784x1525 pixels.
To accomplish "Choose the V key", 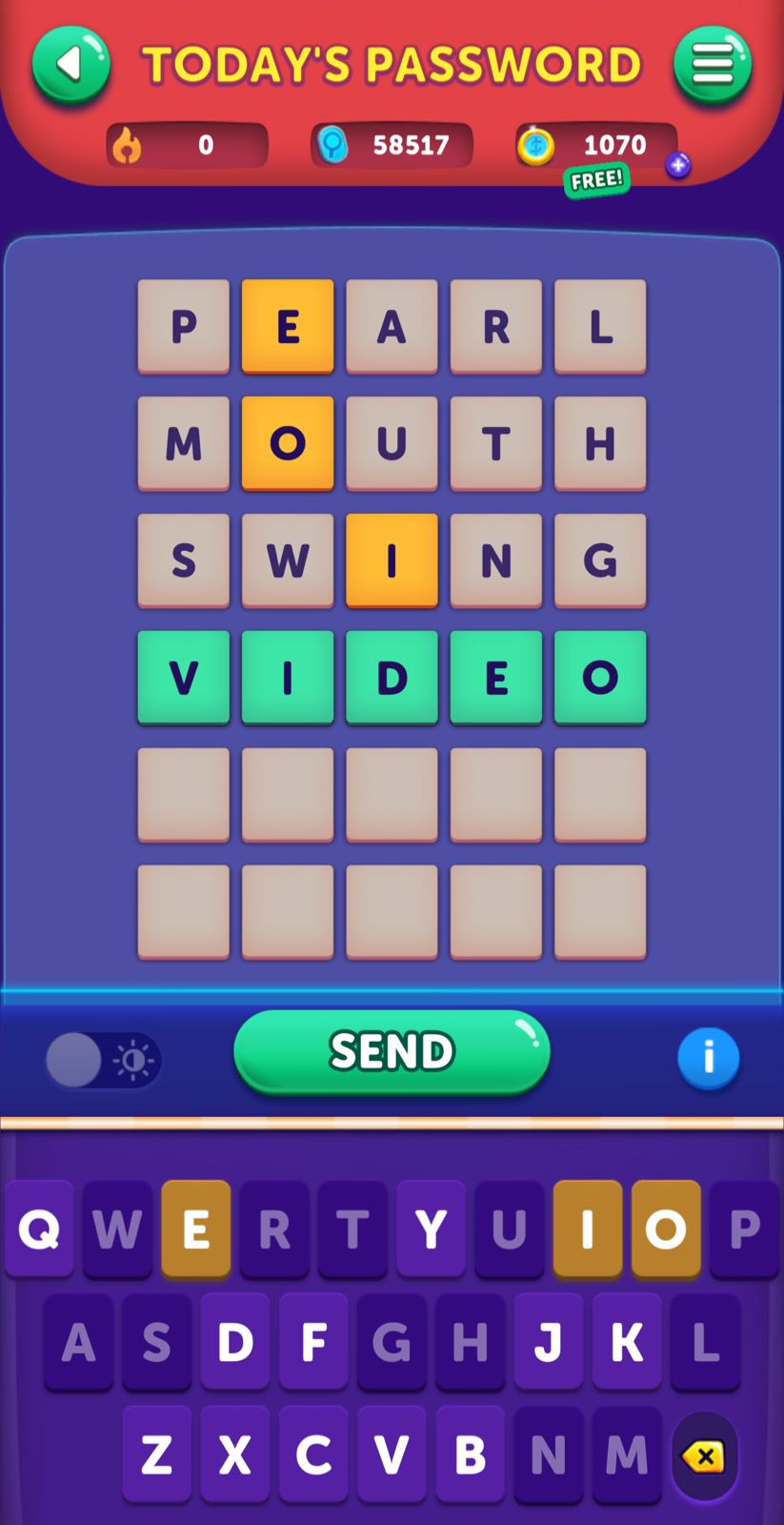I will pos(392,1454).
